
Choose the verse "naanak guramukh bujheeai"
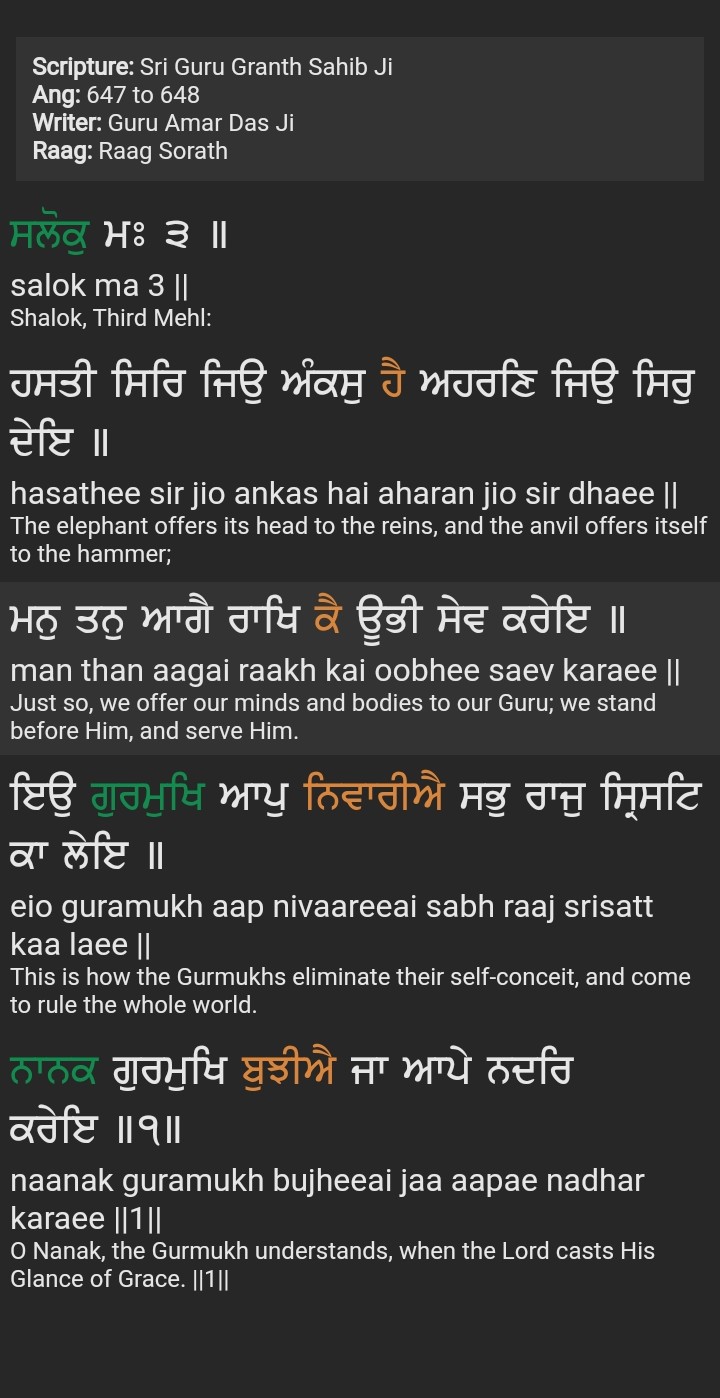click(360, 1163)
